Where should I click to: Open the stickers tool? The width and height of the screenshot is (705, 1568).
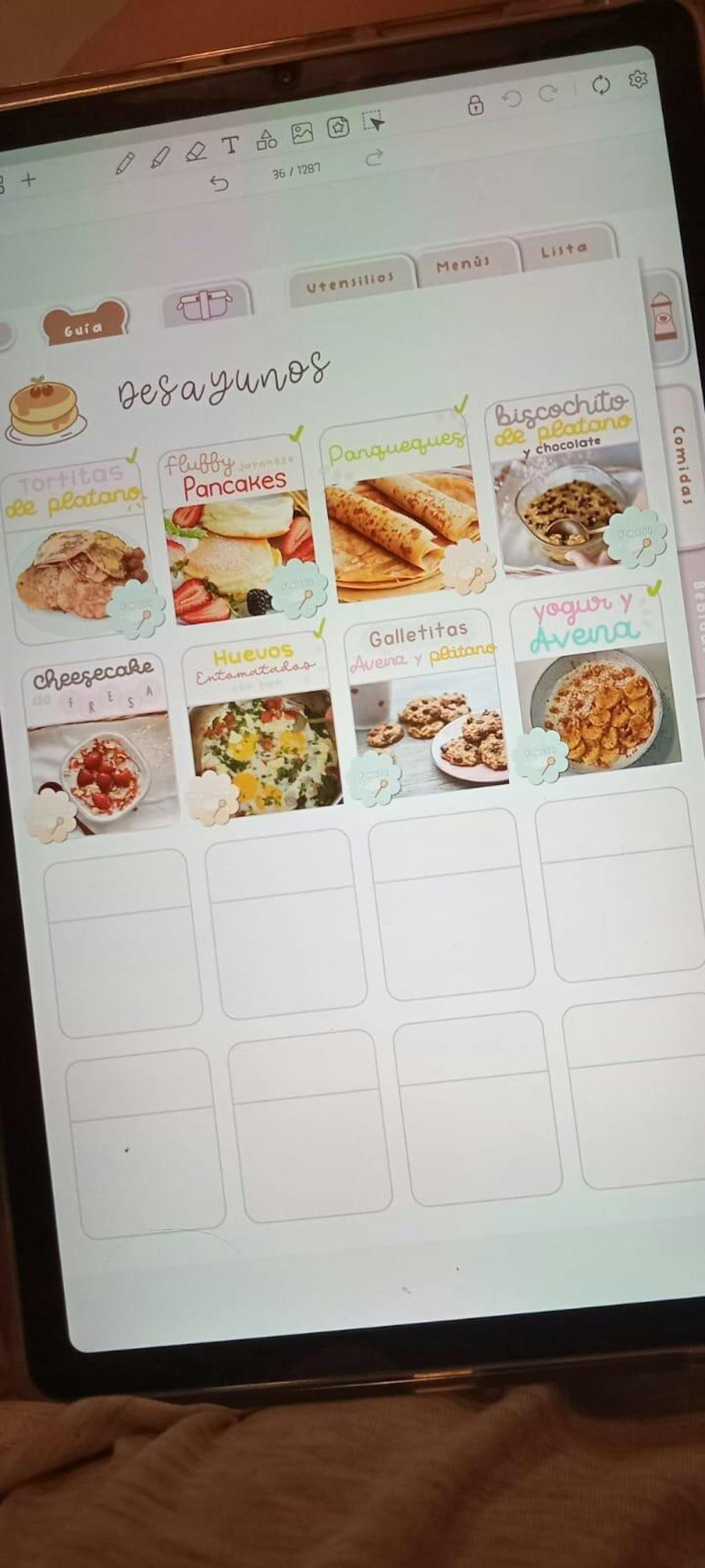coord(338,127)
